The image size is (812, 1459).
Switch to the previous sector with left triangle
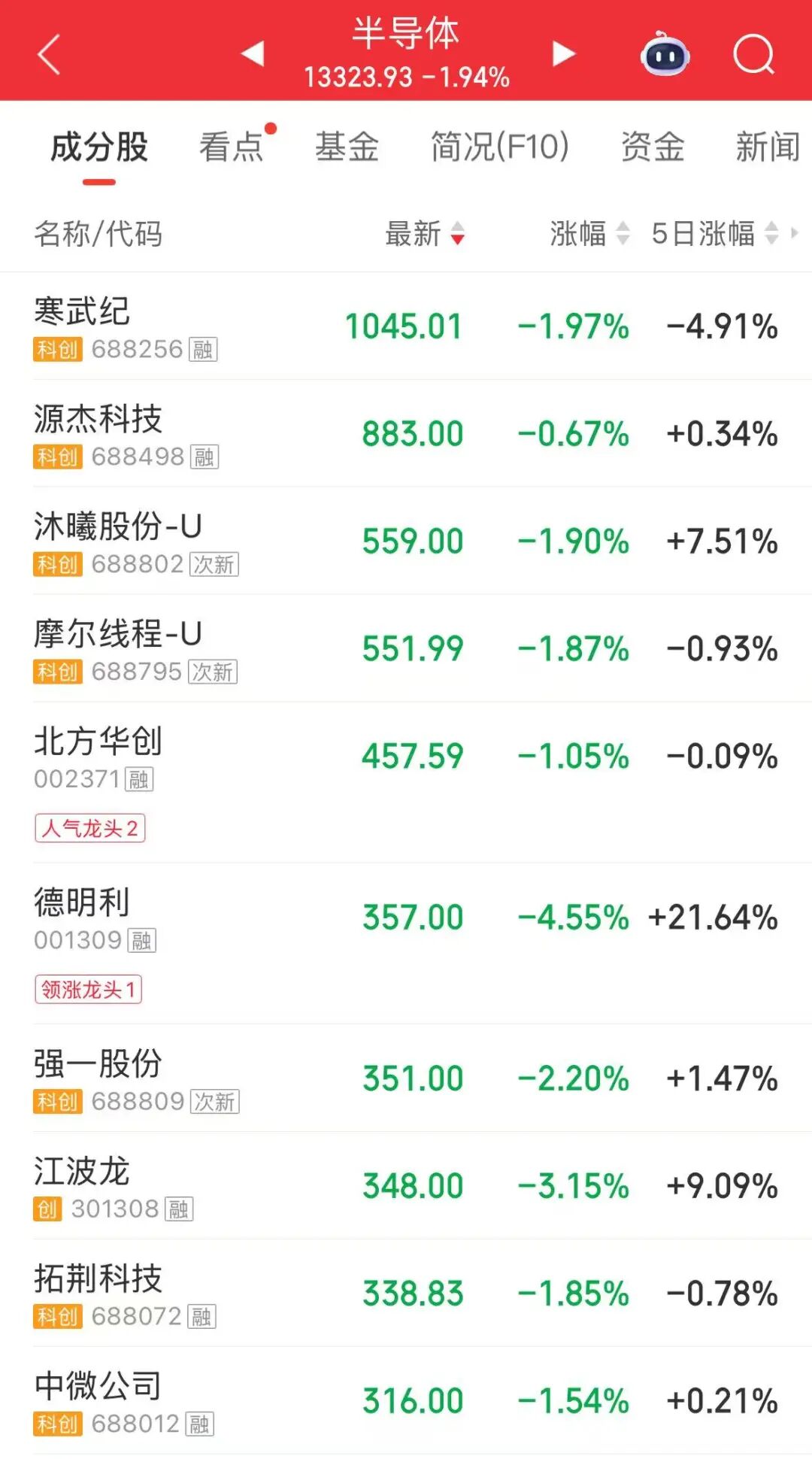click(x=253, y=53)
